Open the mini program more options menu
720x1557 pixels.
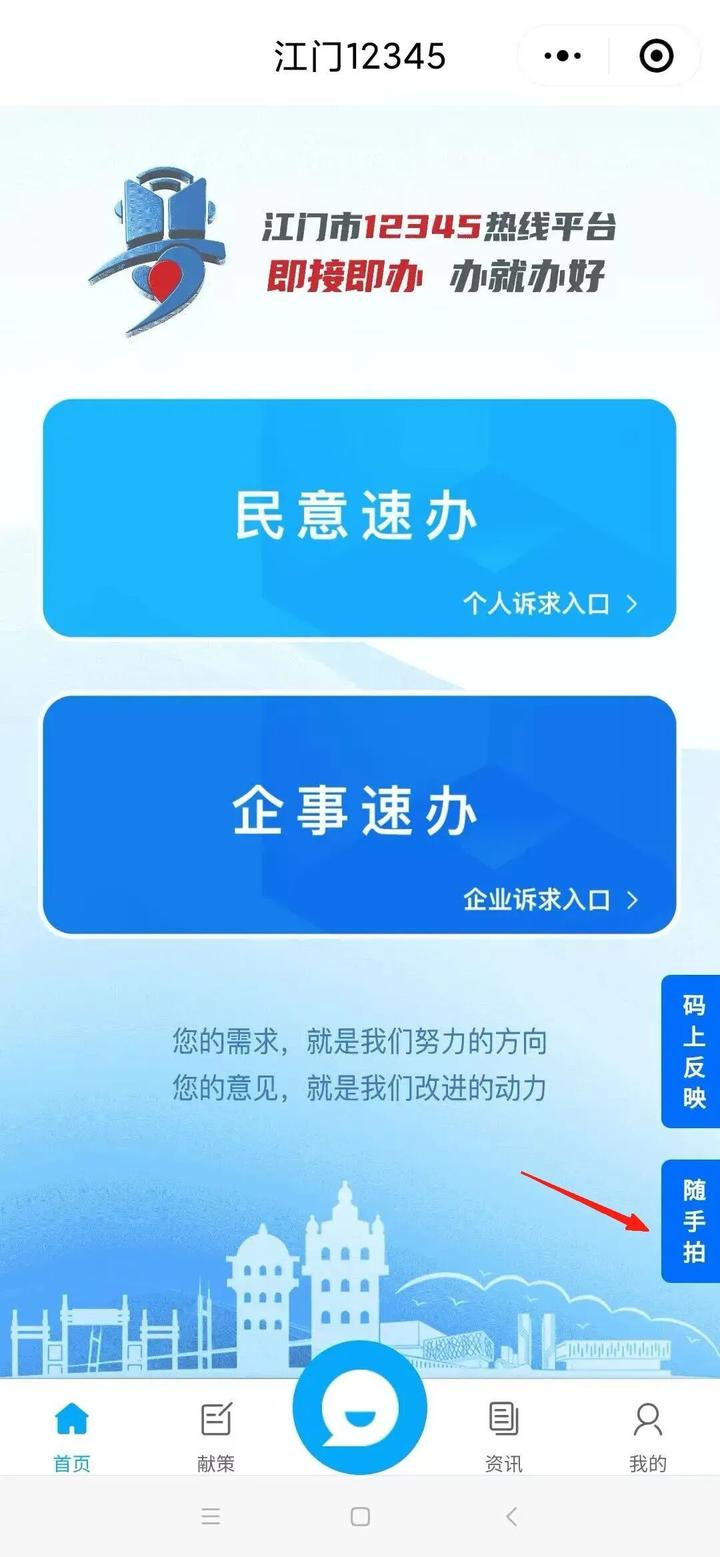[563, 56]
